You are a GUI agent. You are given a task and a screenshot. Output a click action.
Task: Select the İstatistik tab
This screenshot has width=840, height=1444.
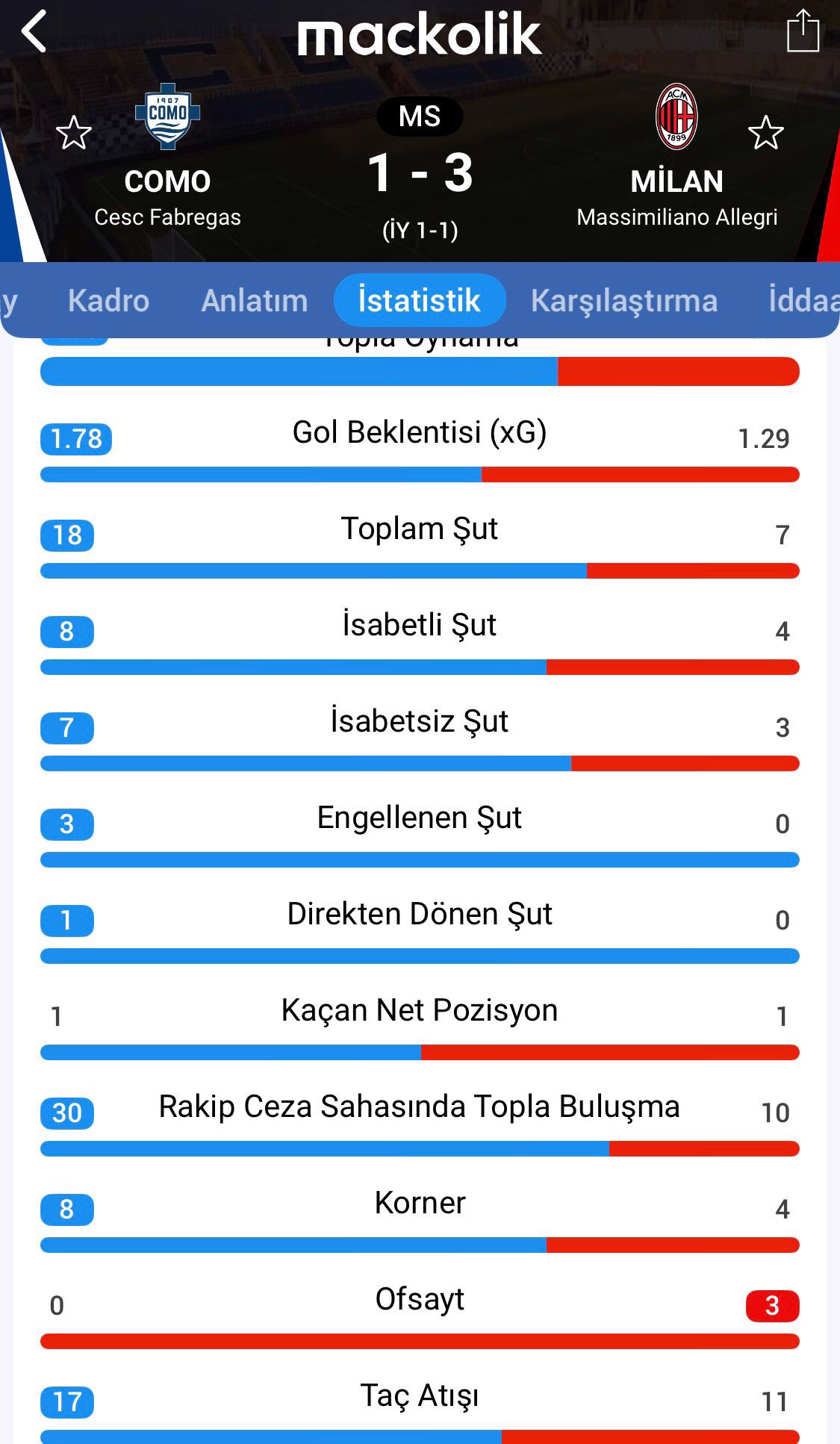pyautogui.click(x=419, y=300)
